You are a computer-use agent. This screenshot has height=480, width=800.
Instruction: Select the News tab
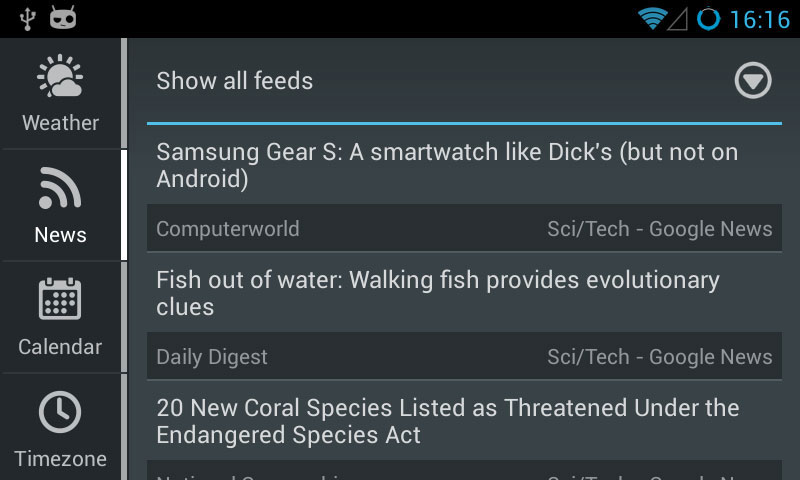coord(60,206)
